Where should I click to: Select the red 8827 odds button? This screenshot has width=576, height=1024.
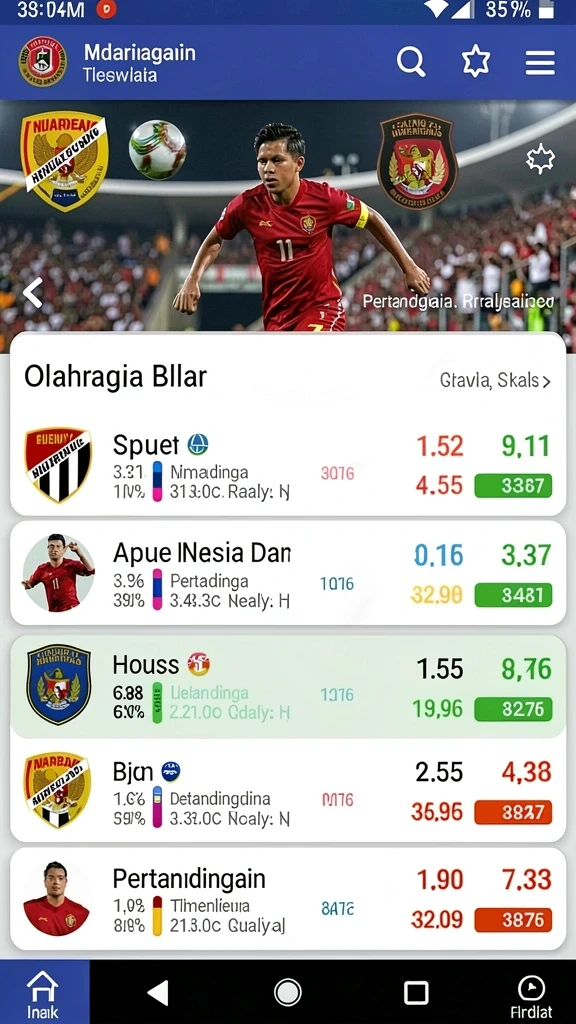513,812
